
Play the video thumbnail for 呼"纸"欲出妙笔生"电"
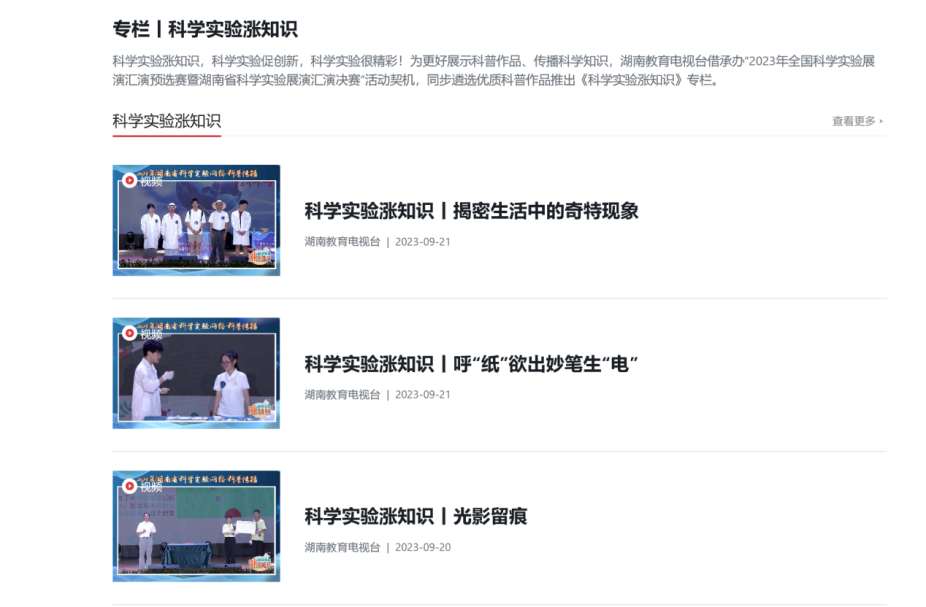click(196, 373)
